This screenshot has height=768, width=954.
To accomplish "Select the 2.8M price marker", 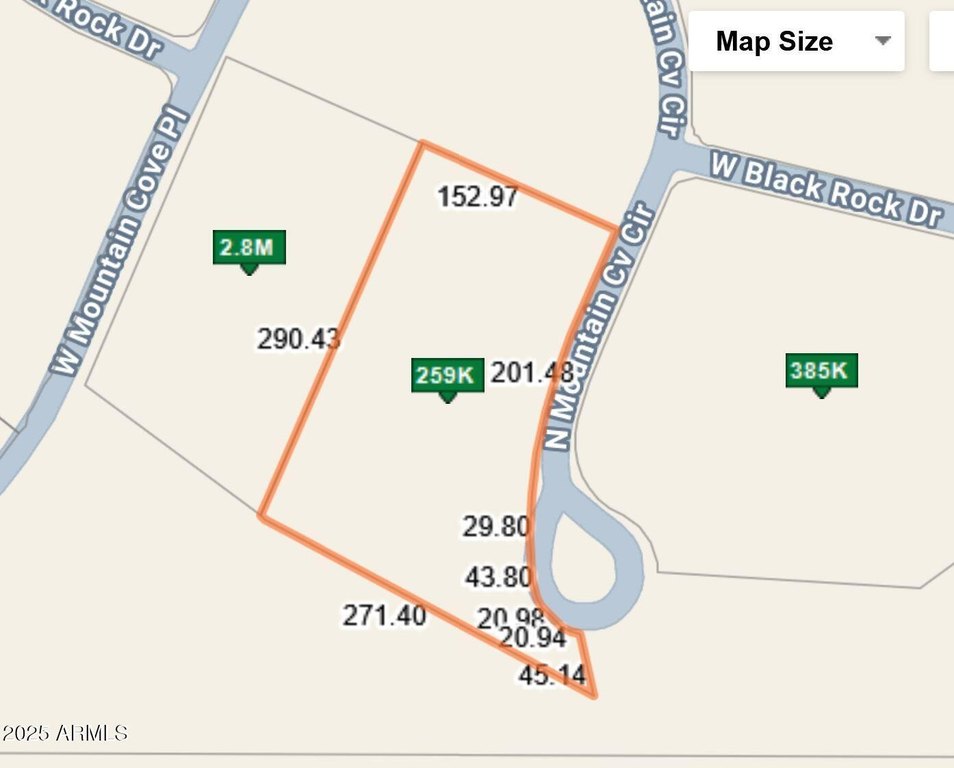I will (249, 247).
